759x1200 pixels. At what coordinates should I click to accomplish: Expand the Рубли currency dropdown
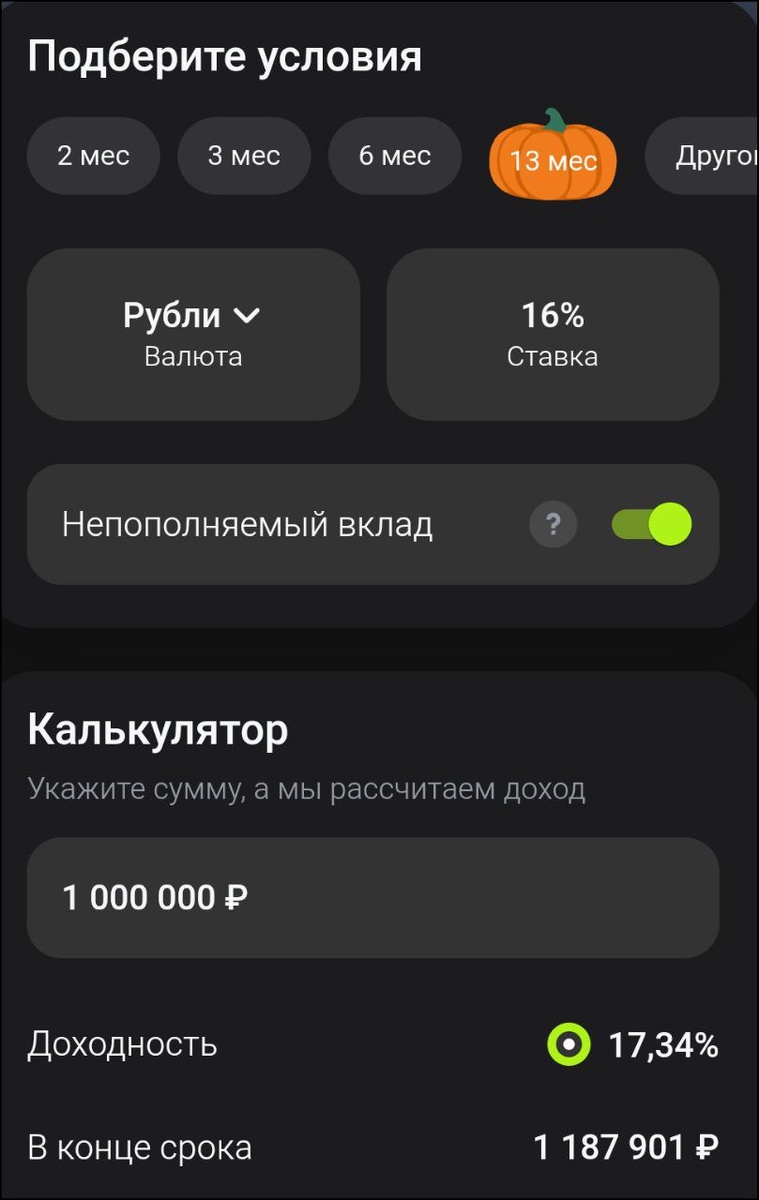click(192, 333)
